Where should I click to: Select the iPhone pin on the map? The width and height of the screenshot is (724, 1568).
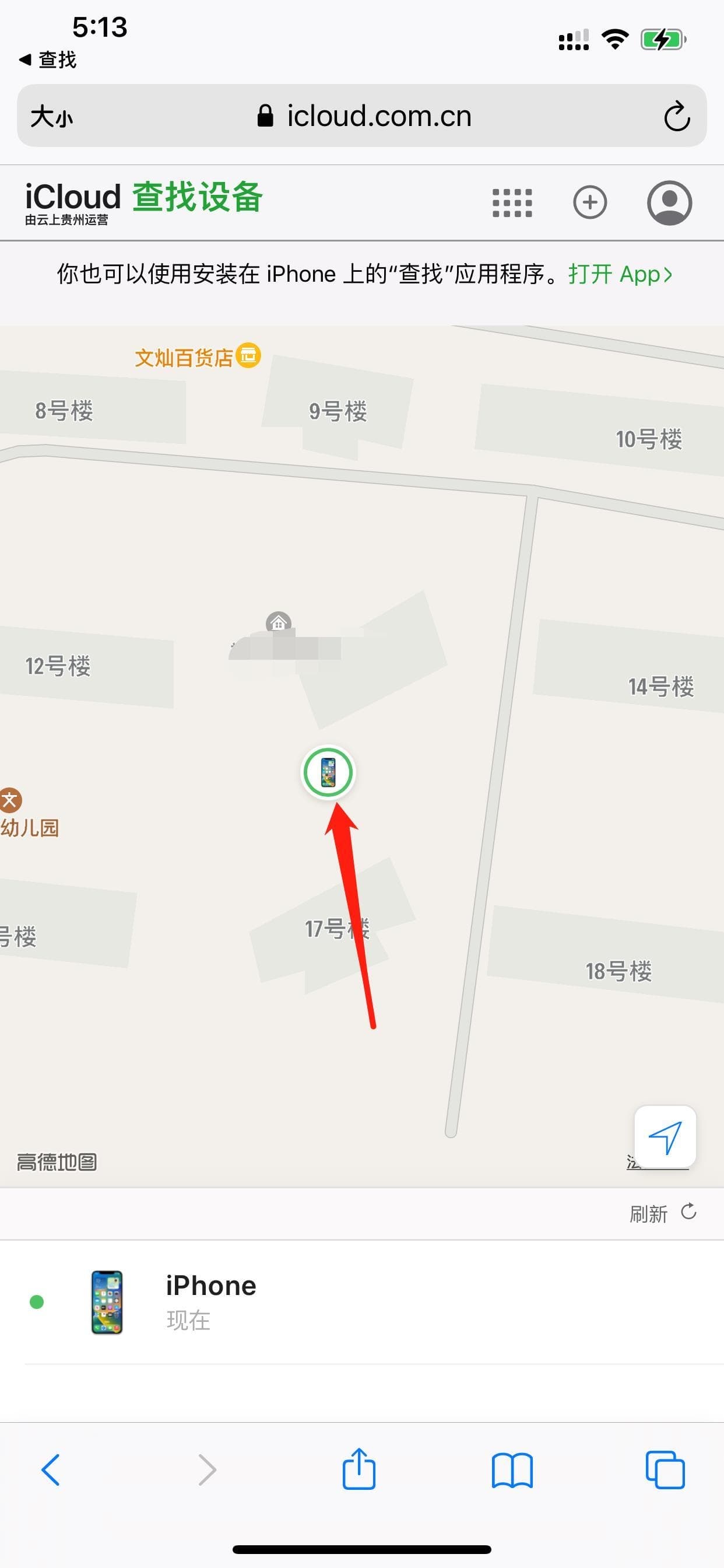pos(328,772)
